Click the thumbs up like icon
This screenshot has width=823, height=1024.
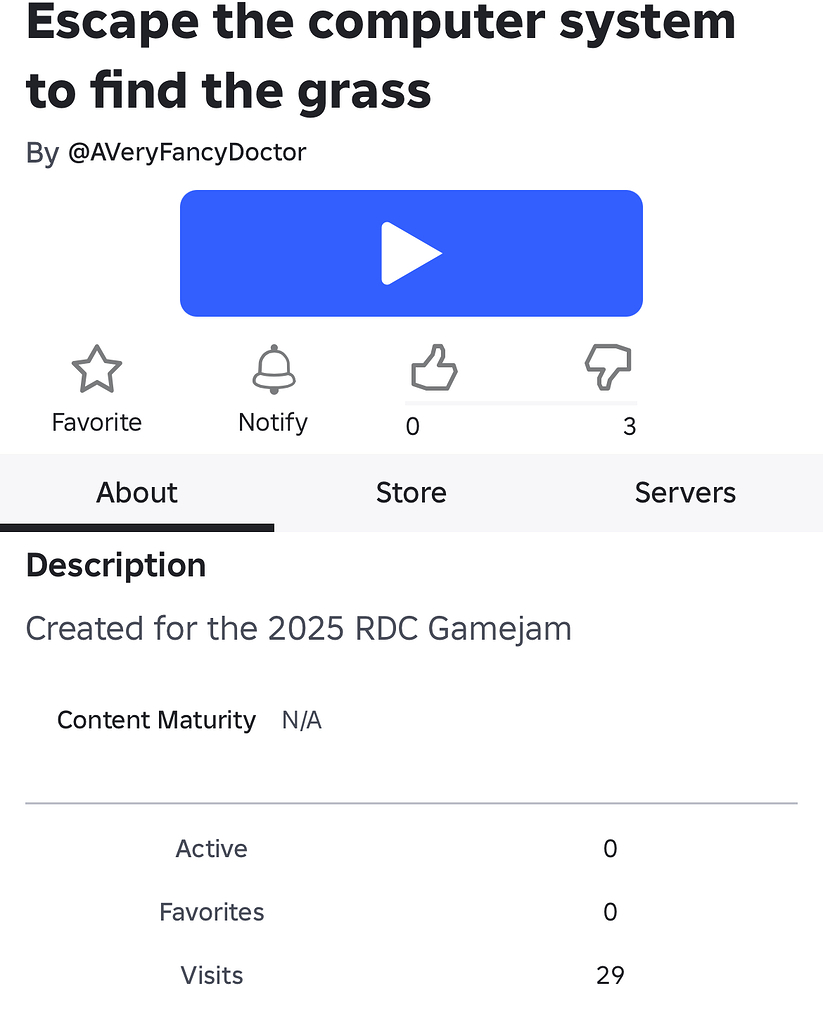(435, 367)
